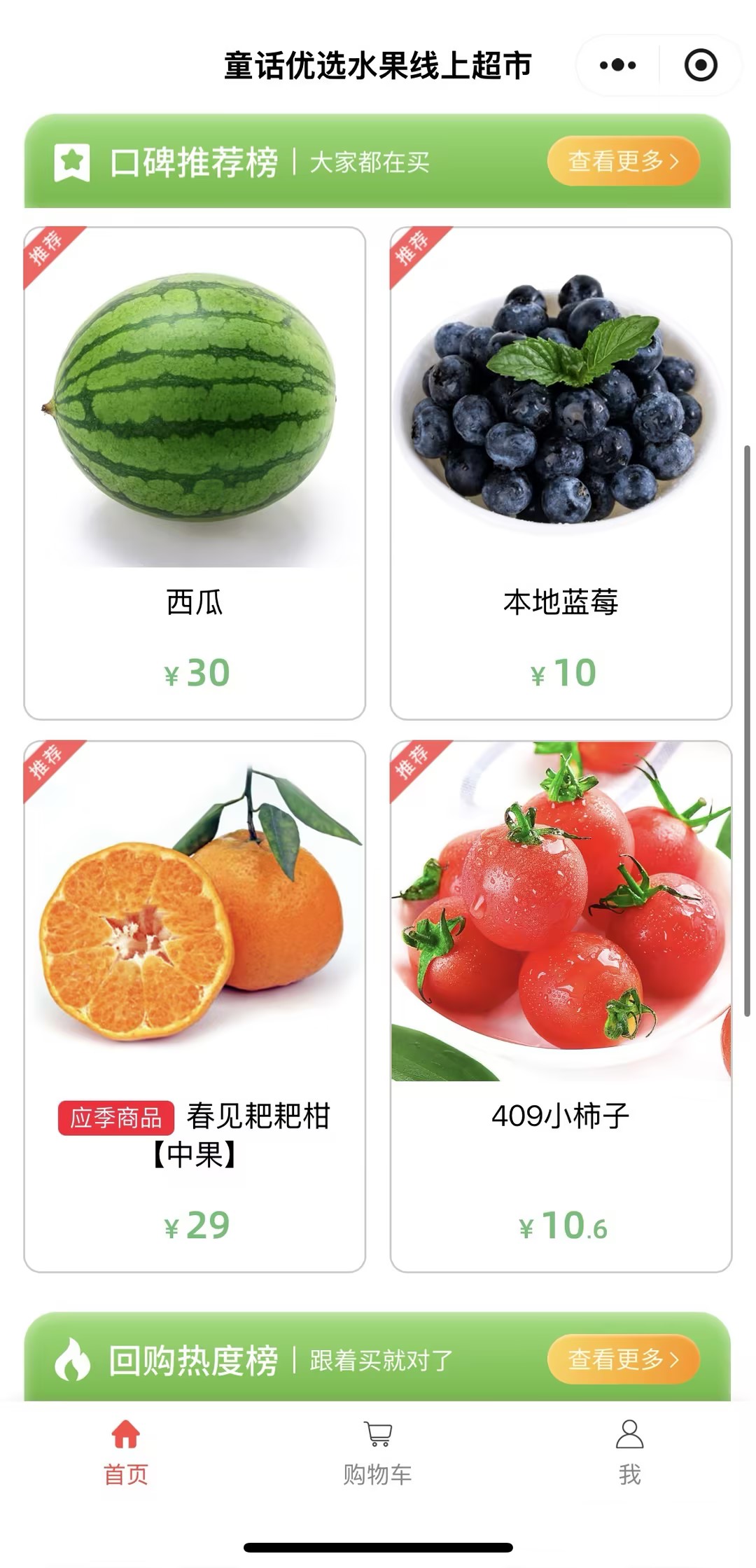Open the mini program more options menu
Screen dimensions: 756x1568
[617, 66]
